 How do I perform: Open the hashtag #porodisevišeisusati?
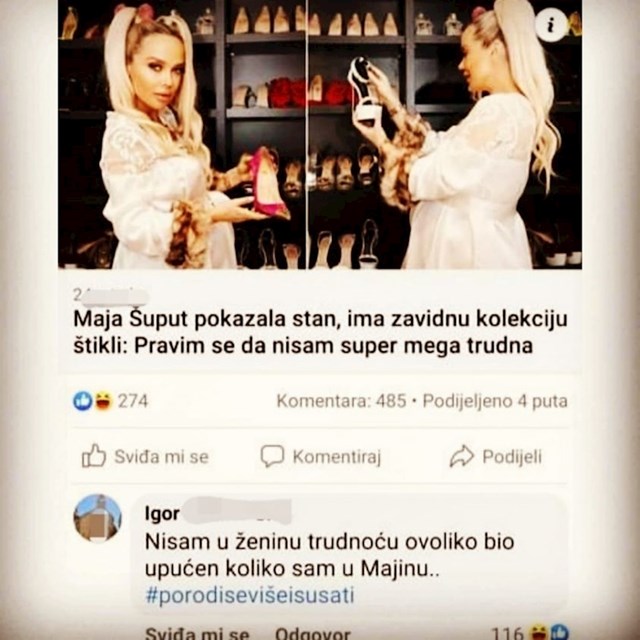(249, 596)
